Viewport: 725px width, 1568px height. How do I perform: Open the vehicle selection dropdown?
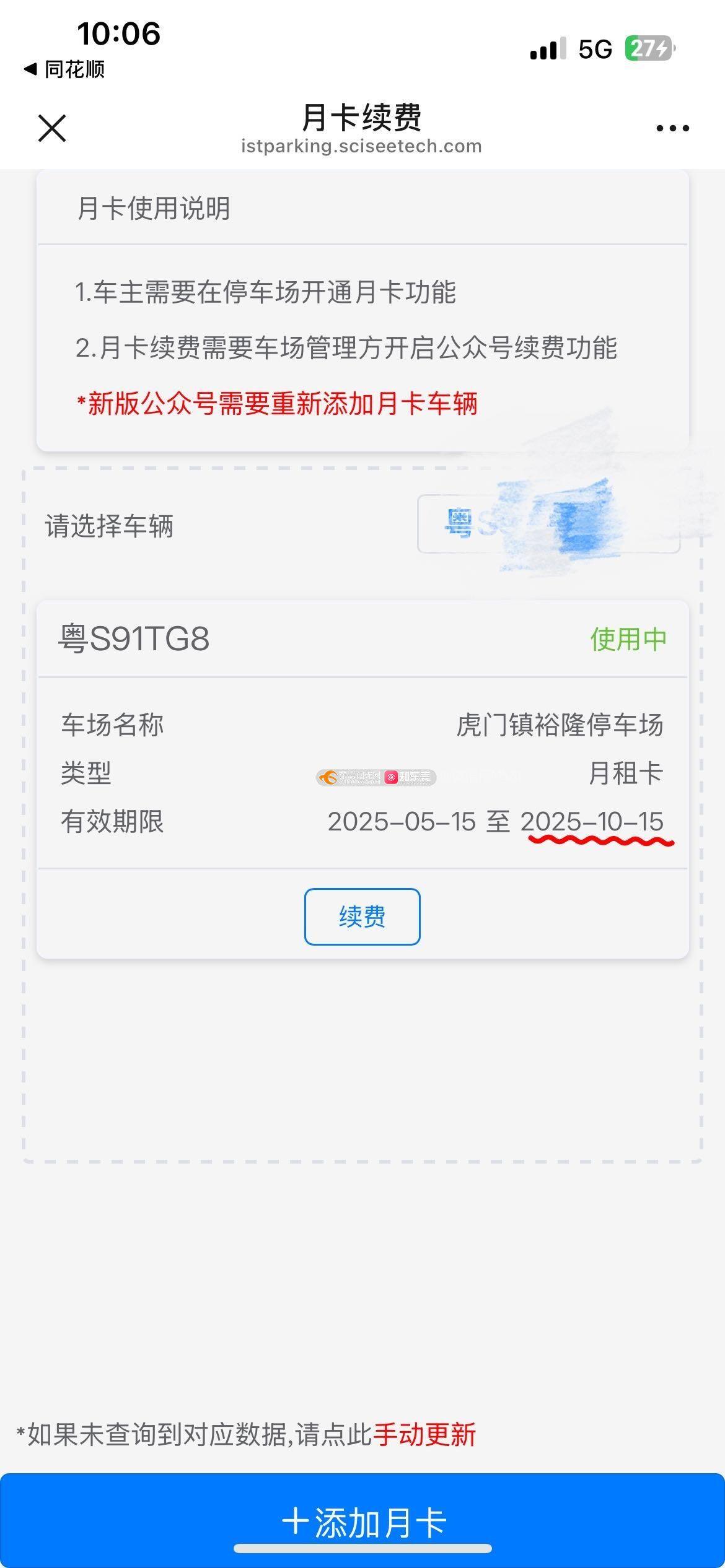(548, 524)
